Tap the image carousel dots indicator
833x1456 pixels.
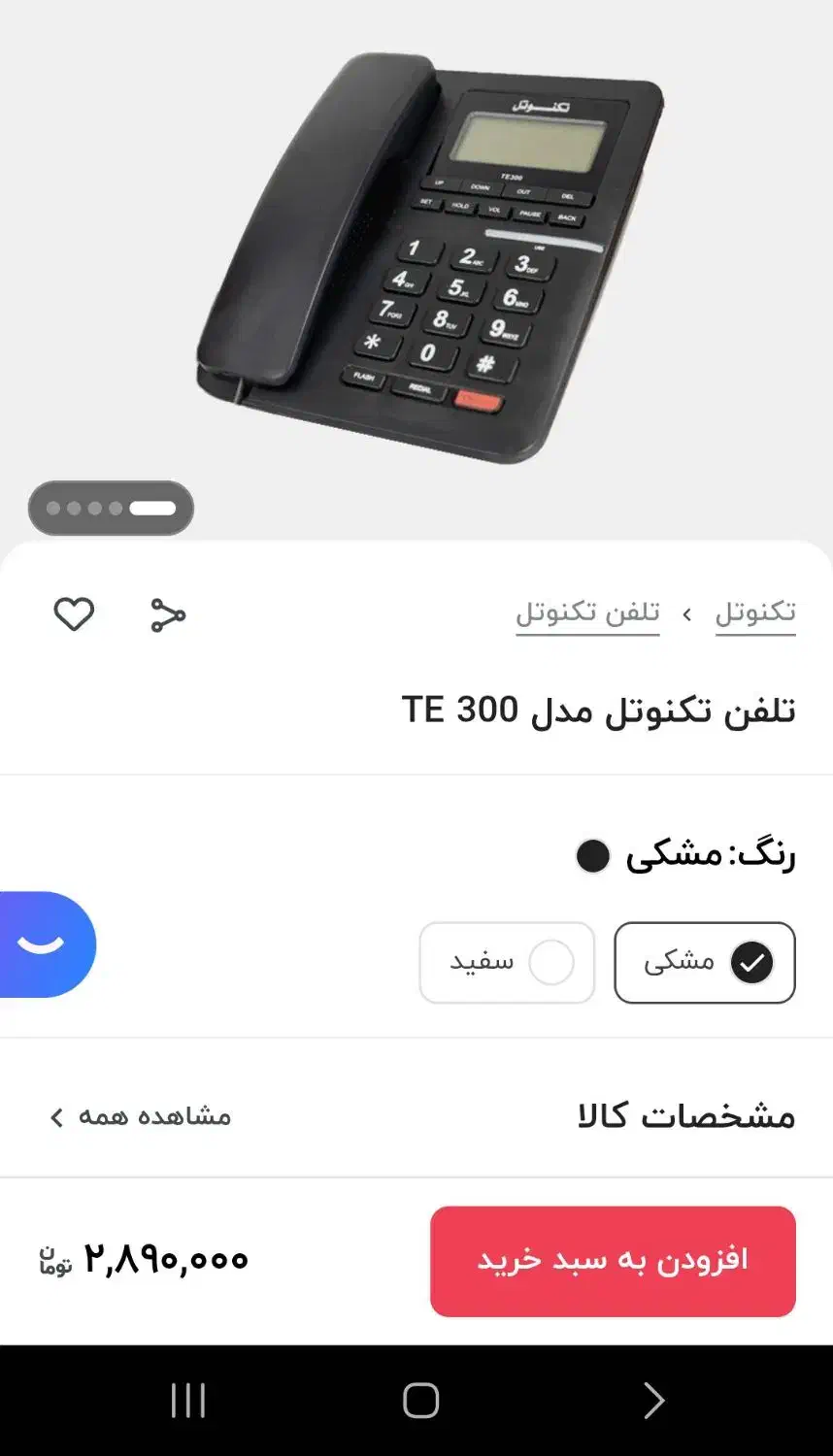point(111,508)
